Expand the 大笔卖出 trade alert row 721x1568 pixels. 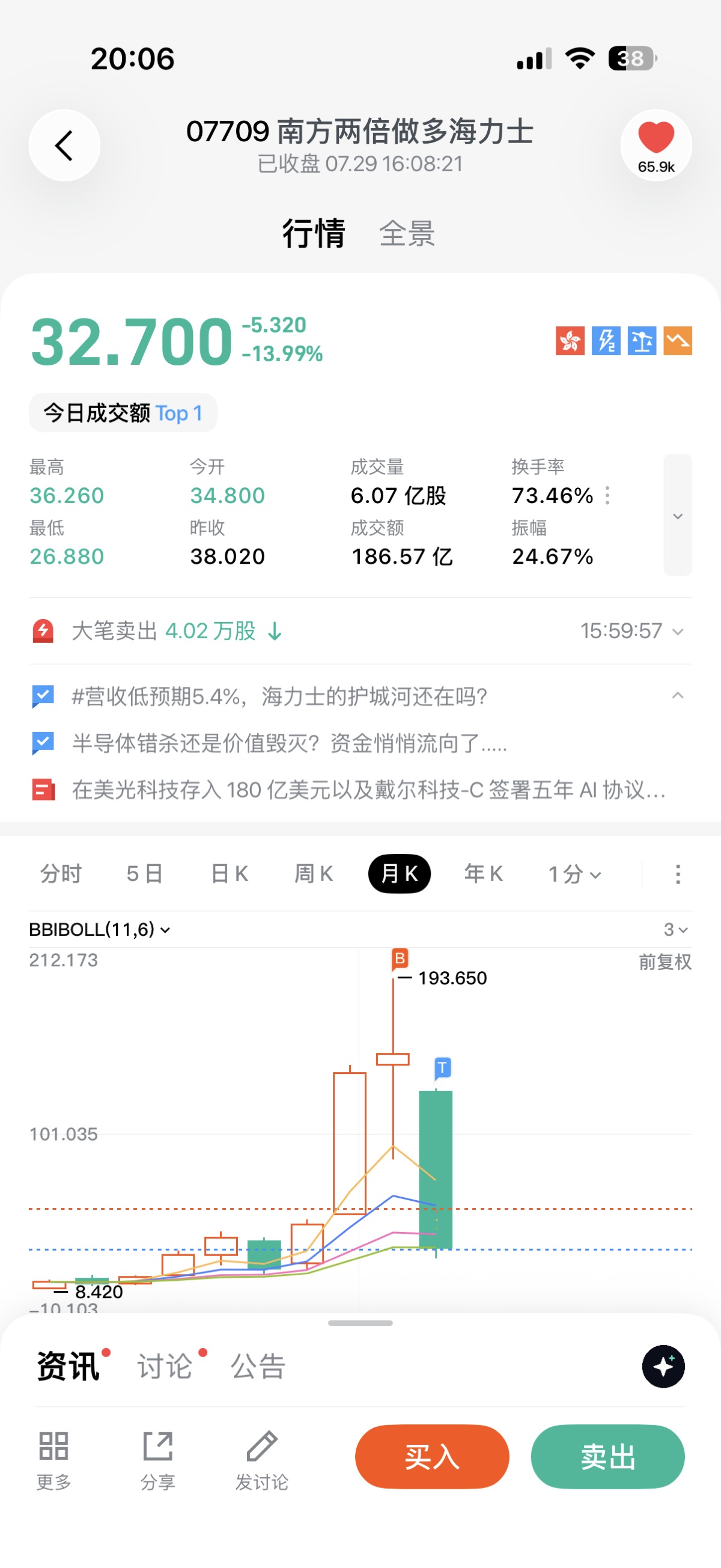361,631
